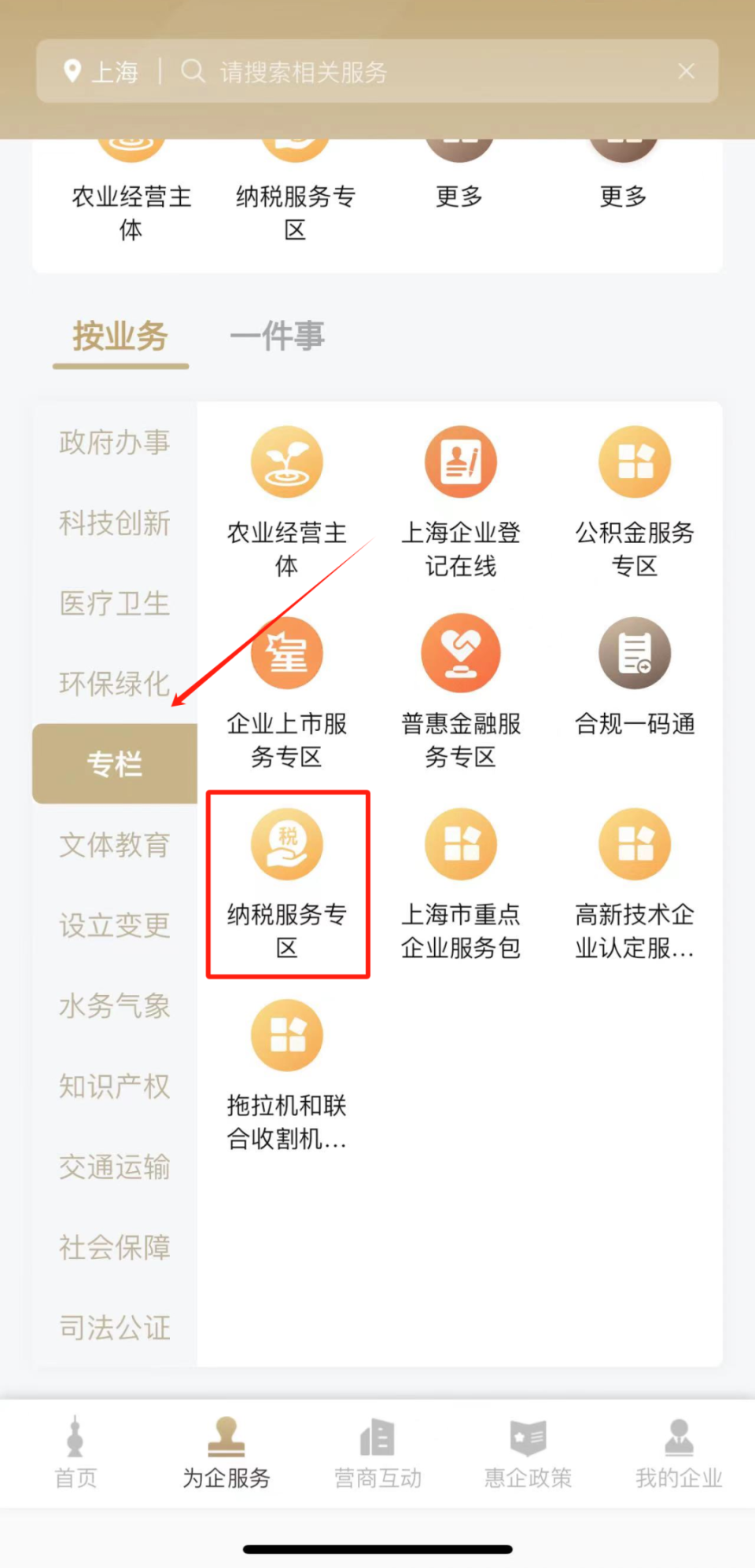Select the 政府办事 category
Viewport: 755px width, 1568px height.
(x=115, y=442)
